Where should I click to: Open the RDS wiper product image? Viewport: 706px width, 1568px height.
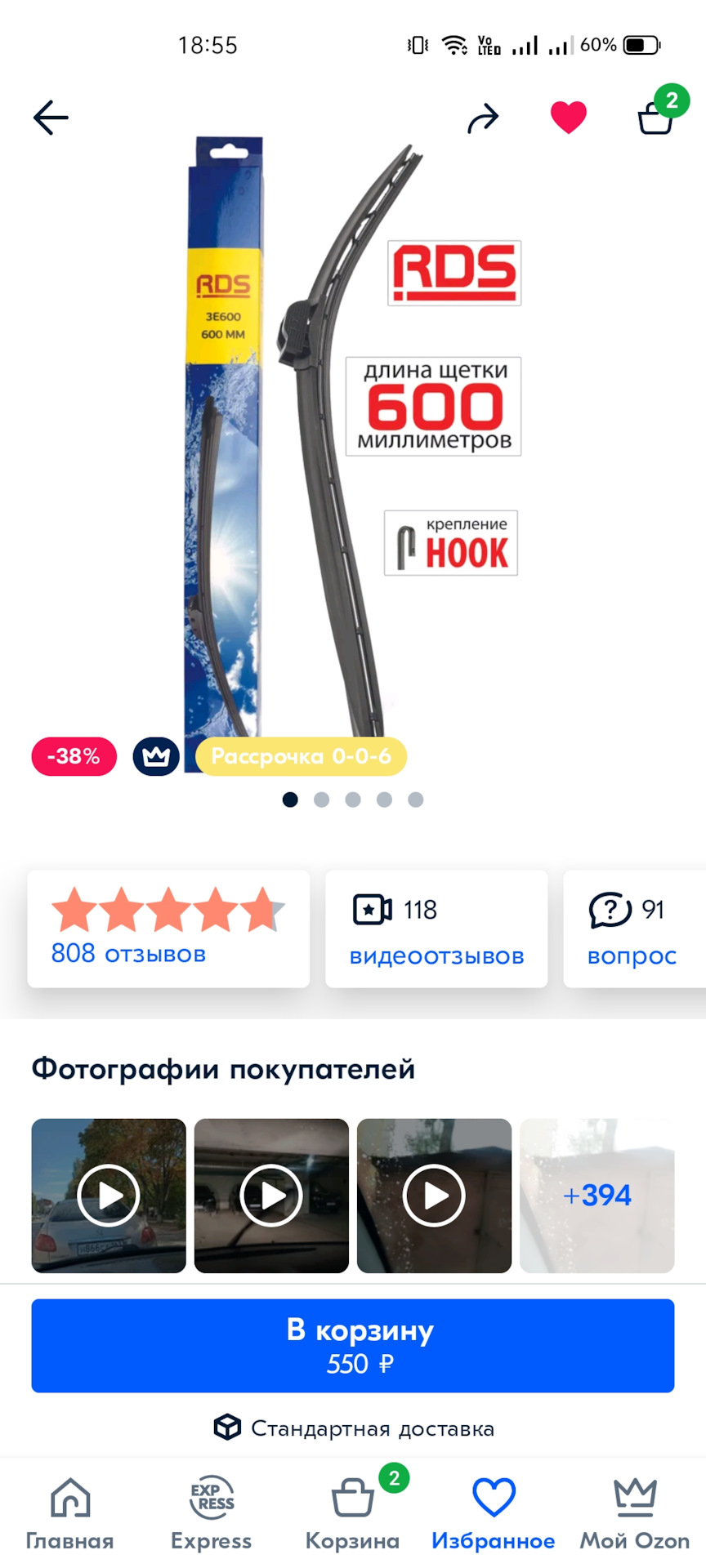[353, 441]
